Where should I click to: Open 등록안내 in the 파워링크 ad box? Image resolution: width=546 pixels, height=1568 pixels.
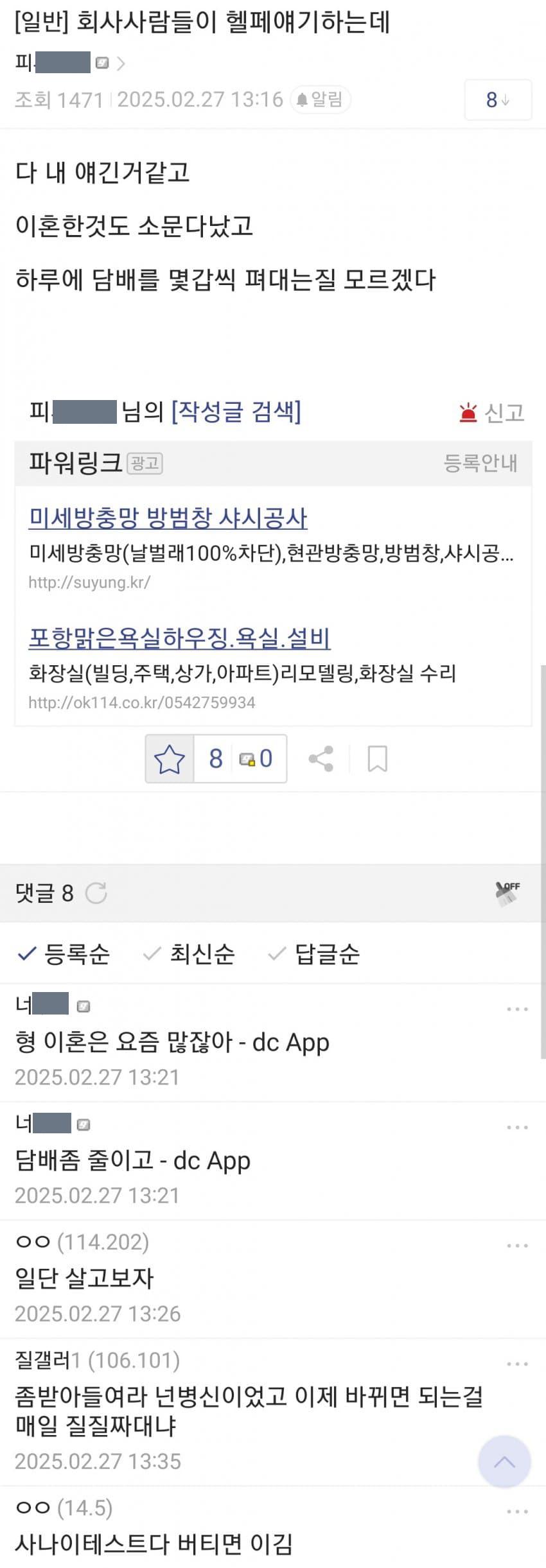point(480,463)
